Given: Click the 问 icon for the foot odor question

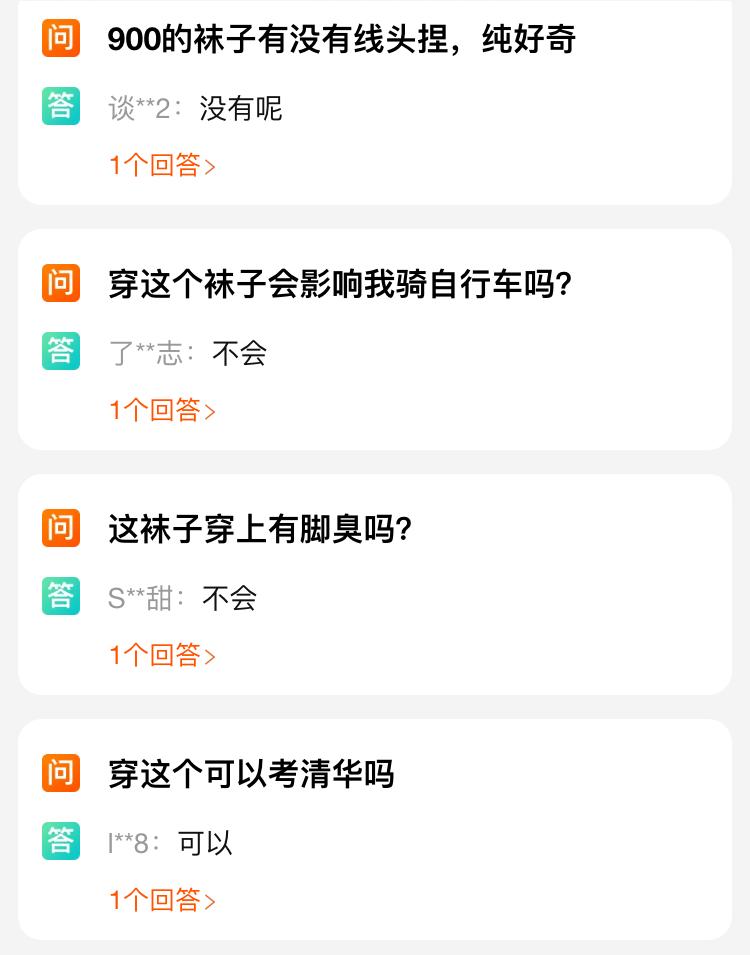Looking at the screenshot, I should pos(60,529).
